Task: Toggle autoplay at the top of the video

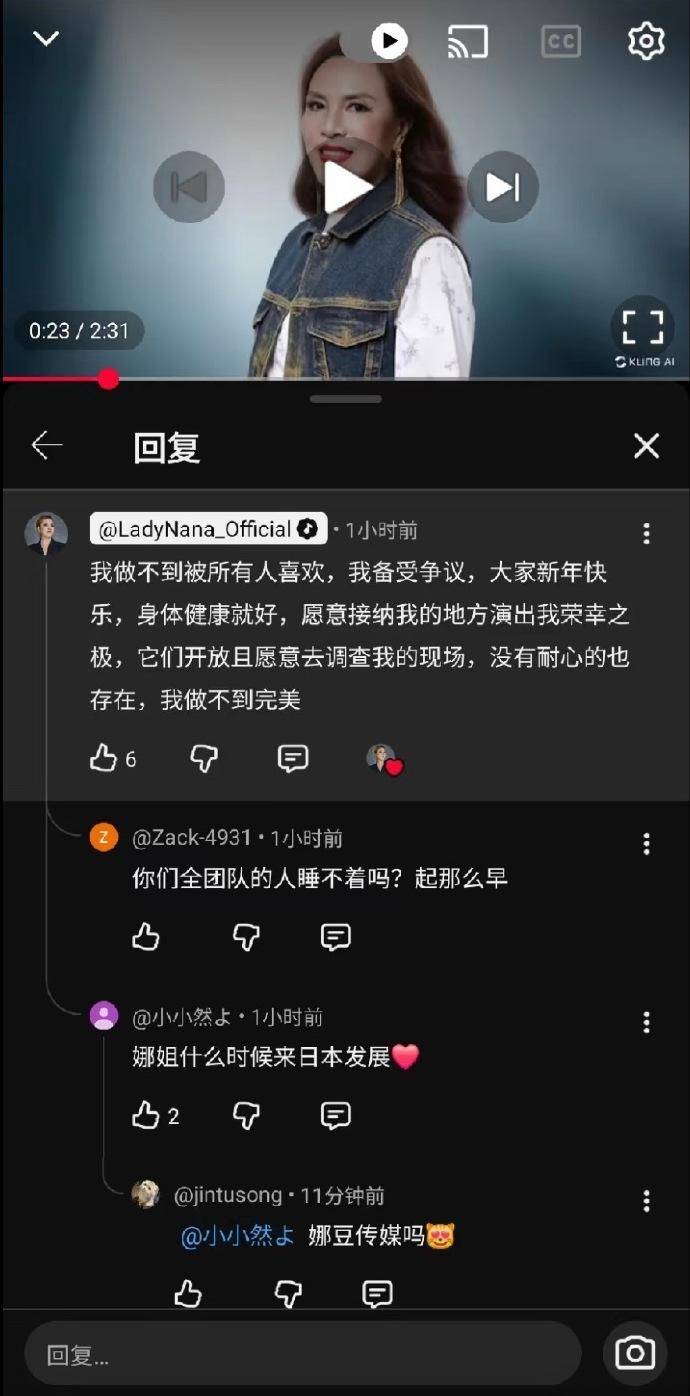Action: click(388, 41)
